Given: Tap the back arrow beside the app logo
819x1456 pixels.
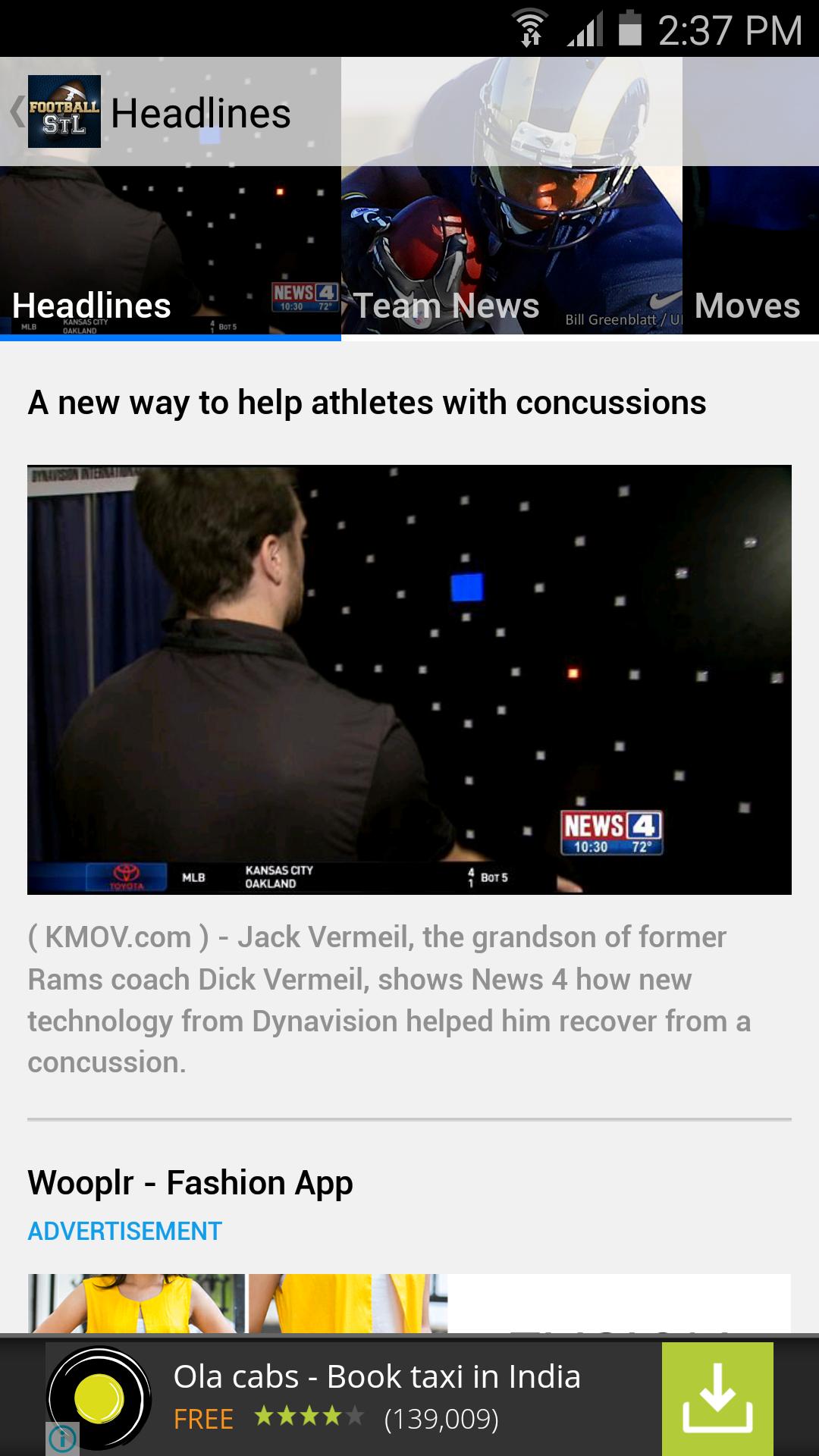Looking at the screenshot, I should pyautogui.click(x=15, y=112).
